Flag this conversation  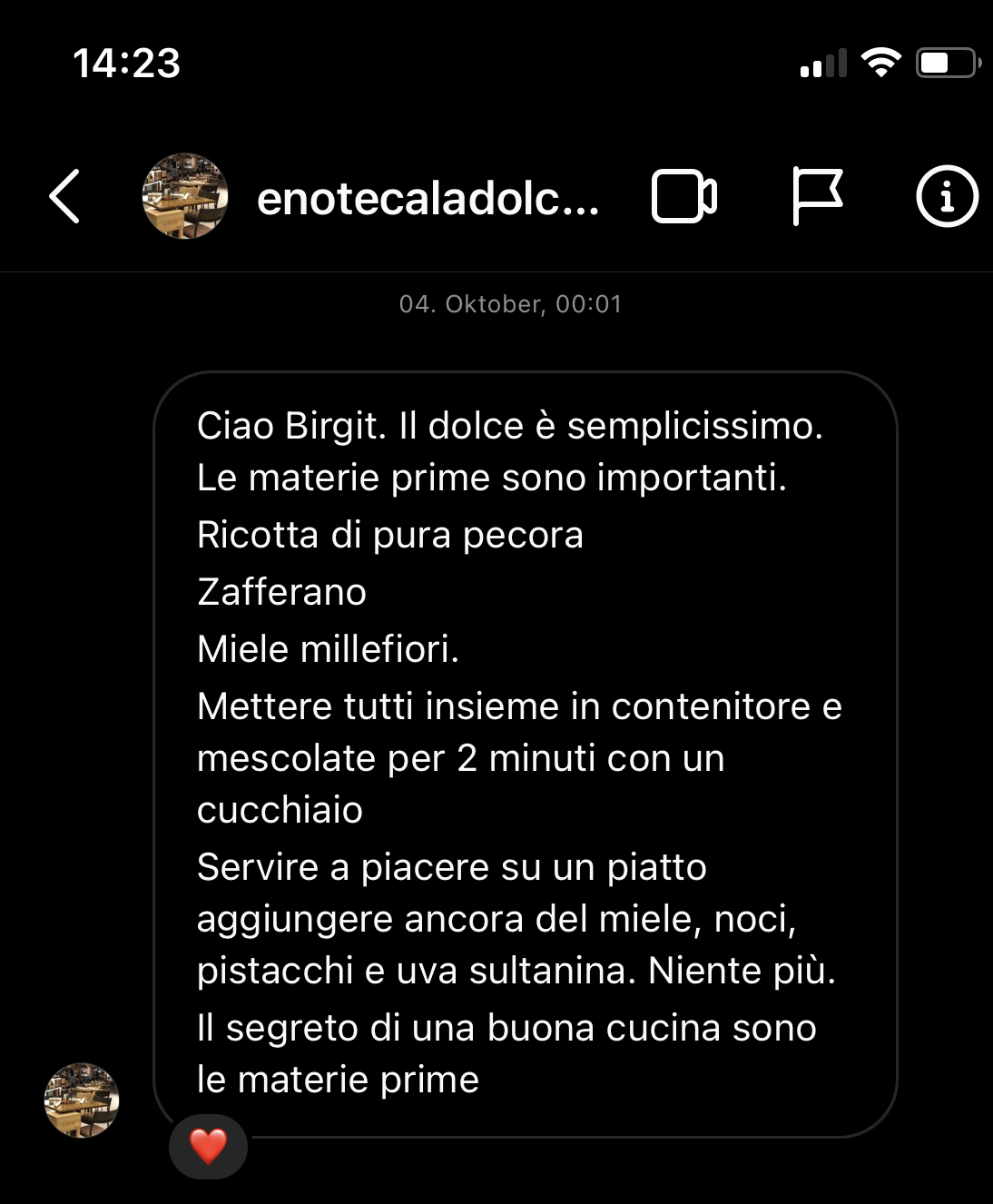coord(817,195)
